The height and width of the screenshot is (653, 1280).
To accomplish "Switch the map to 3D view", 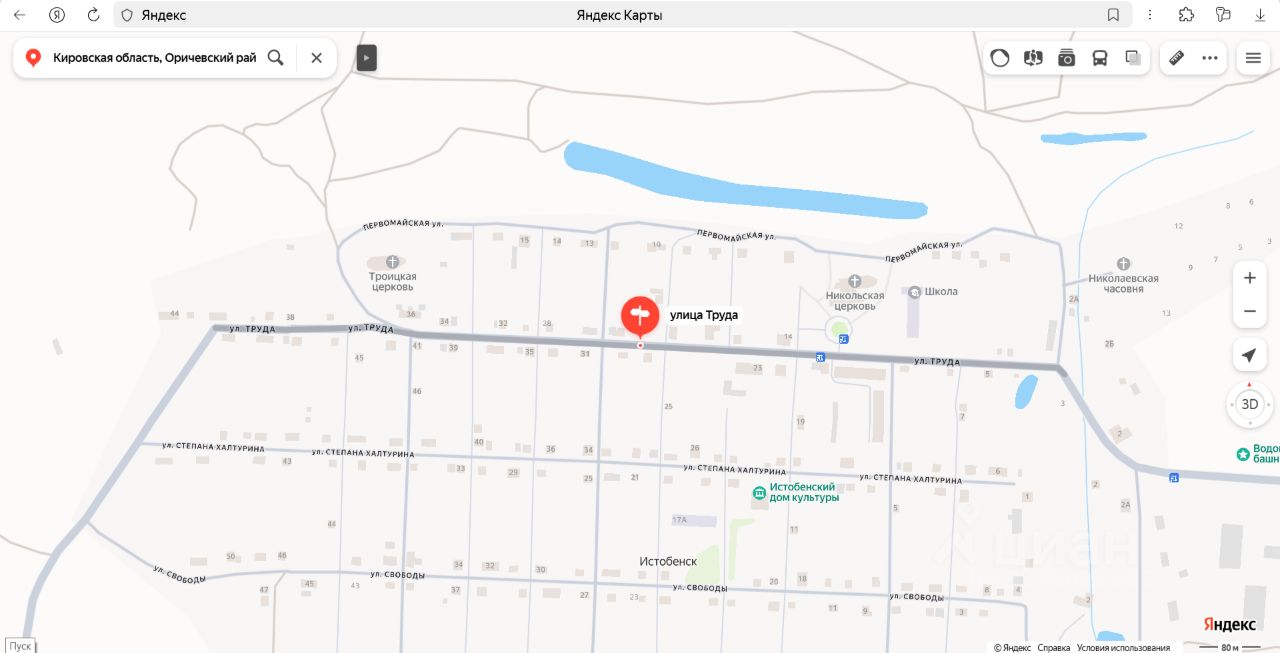I will pyautogui.click(x=1249, y=404).
